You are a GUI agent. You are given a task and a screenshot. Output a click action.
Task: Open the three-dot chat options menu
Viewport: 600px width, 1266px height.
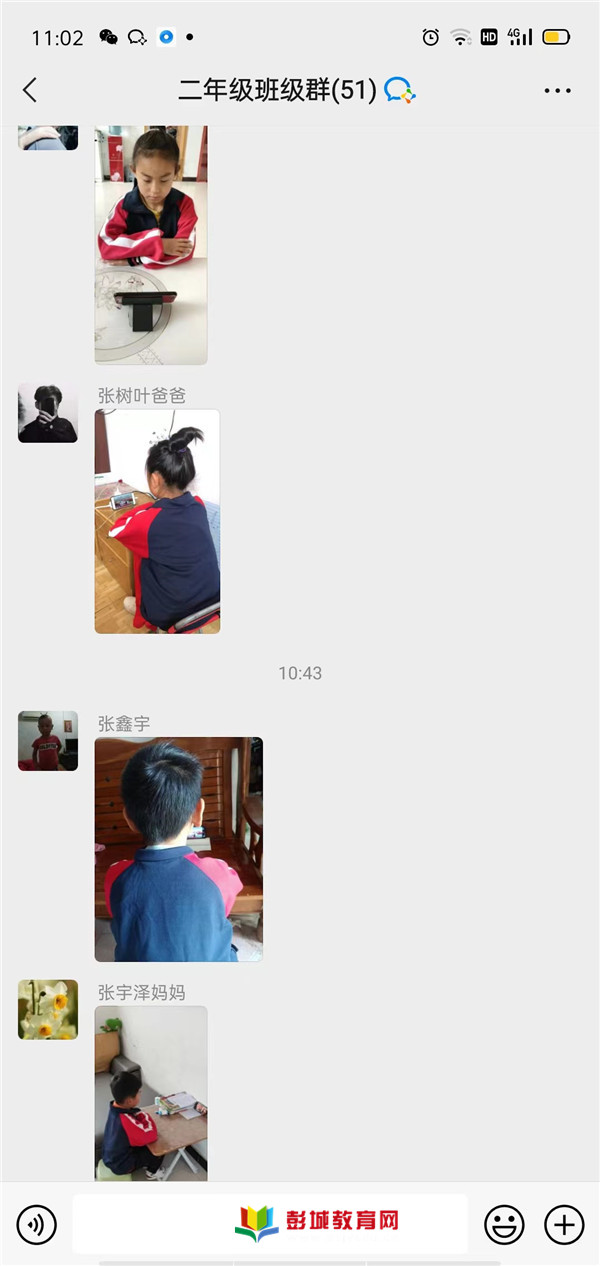[x=557, y=91]
